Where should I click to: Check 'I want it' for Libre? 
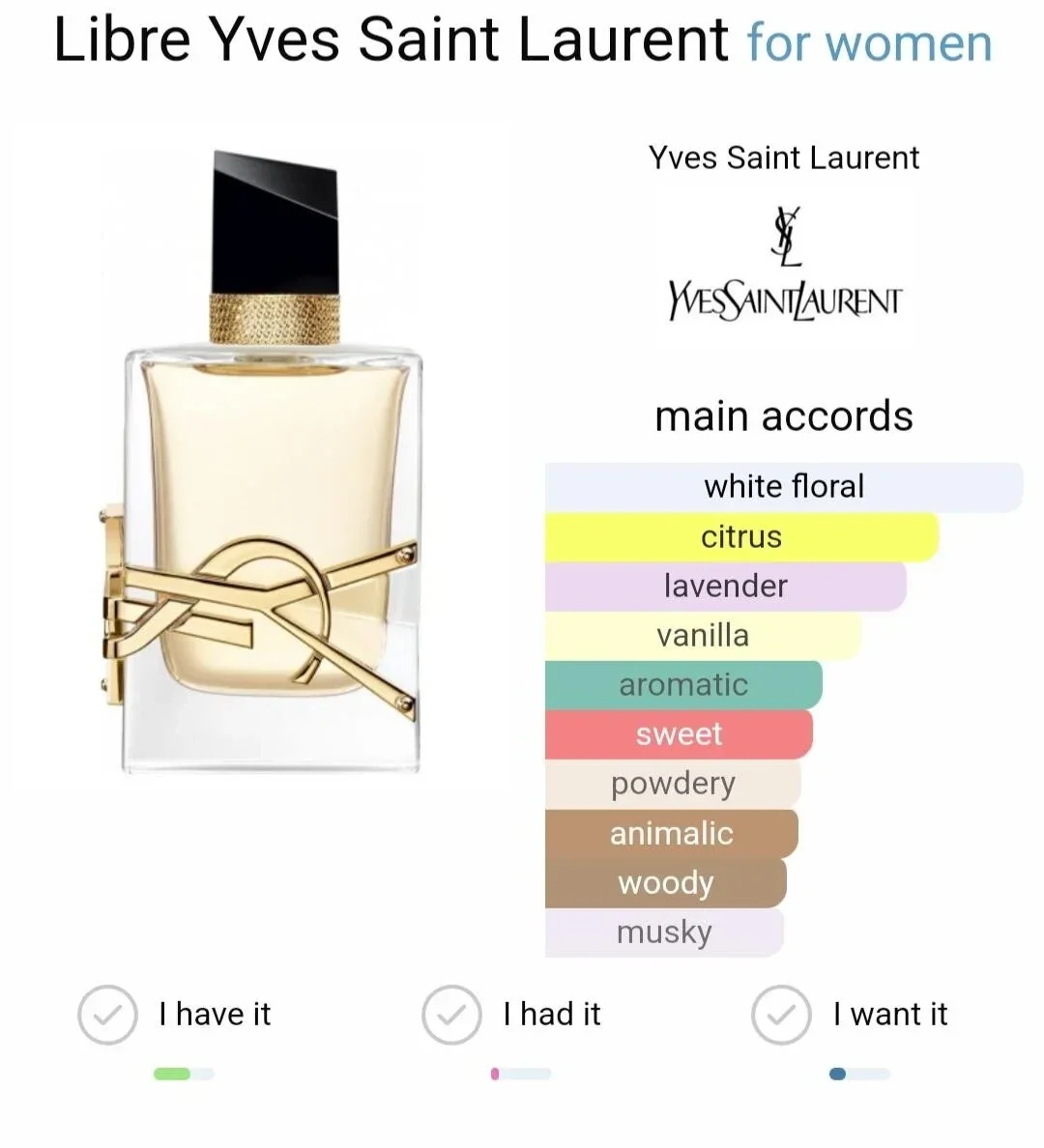(x=781, y=1015)
